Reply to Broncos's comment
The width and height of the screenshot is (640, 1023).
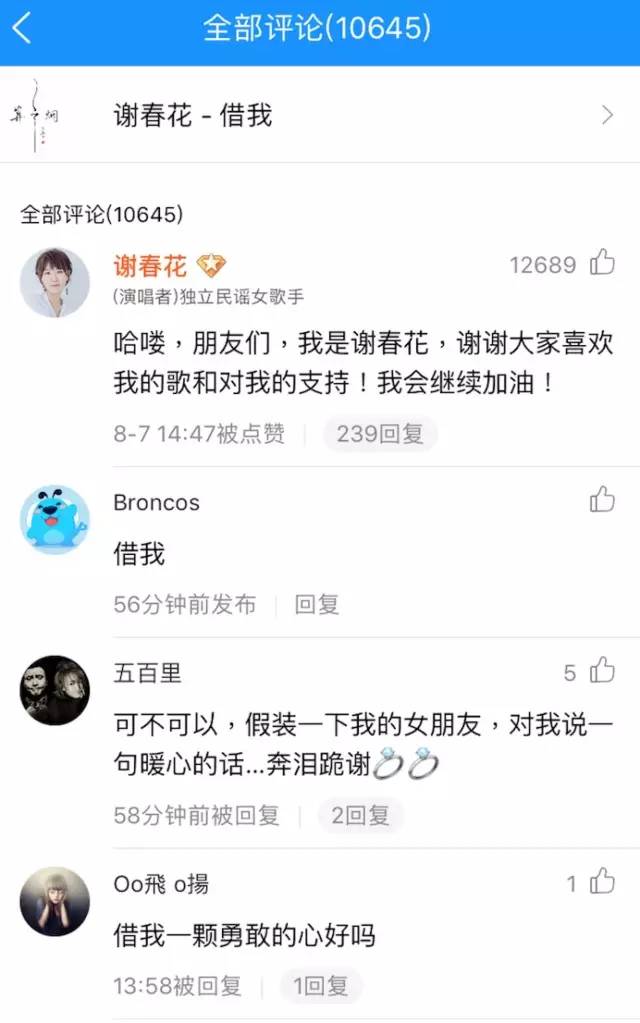pyautogui.click(x=317, y=604)
